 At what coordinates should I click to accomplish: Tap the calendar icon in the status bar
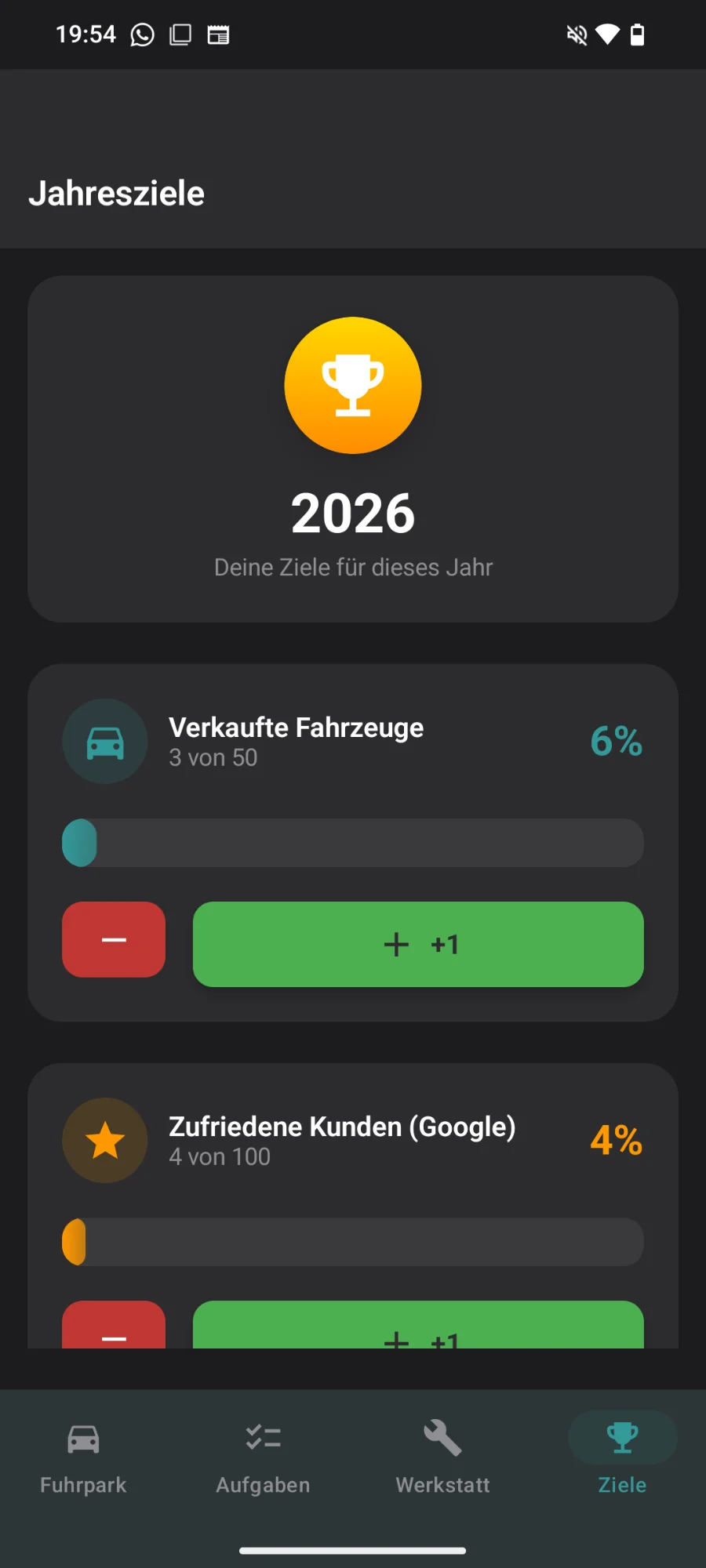pos(218,34)
